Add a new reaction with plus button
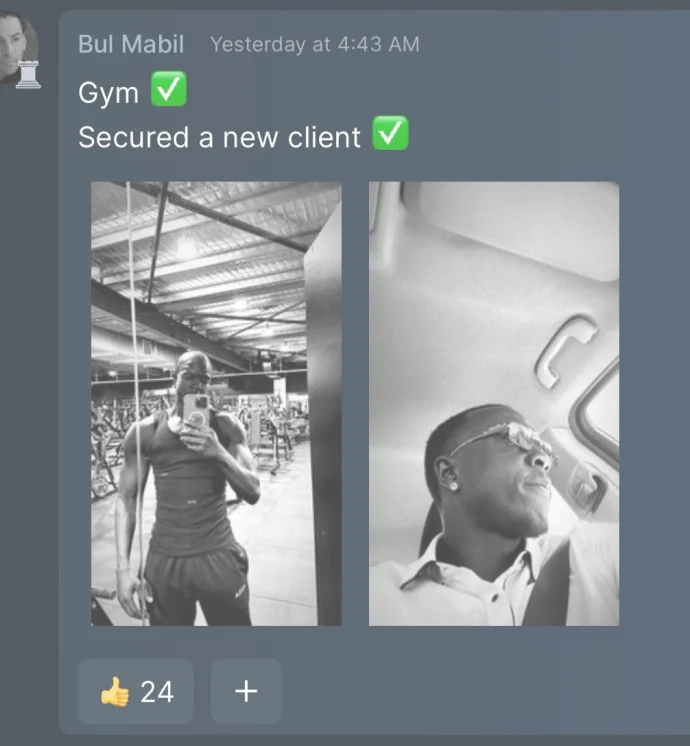Image resolution: width=690 pixels, height=746 pixels. [246, 691]
